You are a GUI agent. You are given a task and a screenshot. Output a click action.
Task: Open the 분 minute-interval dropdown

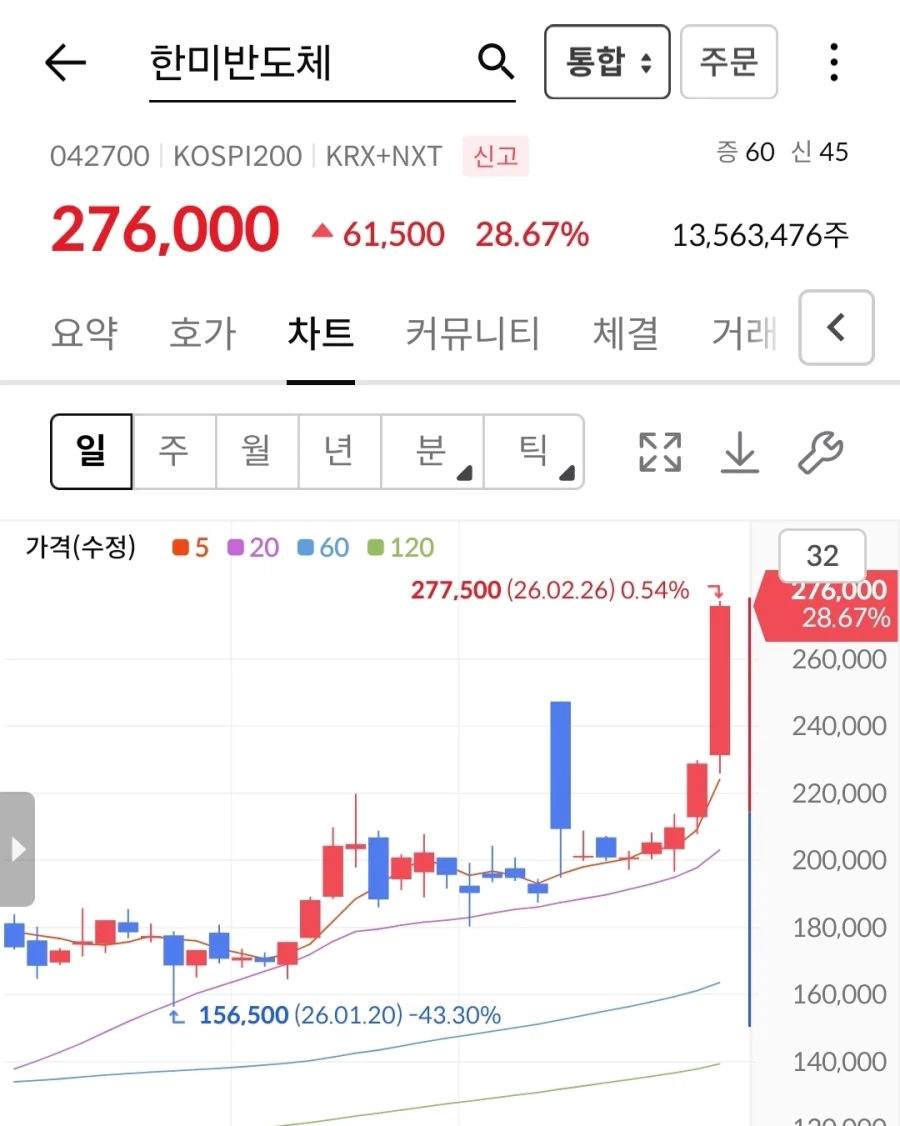pyautogui.click(x=432, y=451)
